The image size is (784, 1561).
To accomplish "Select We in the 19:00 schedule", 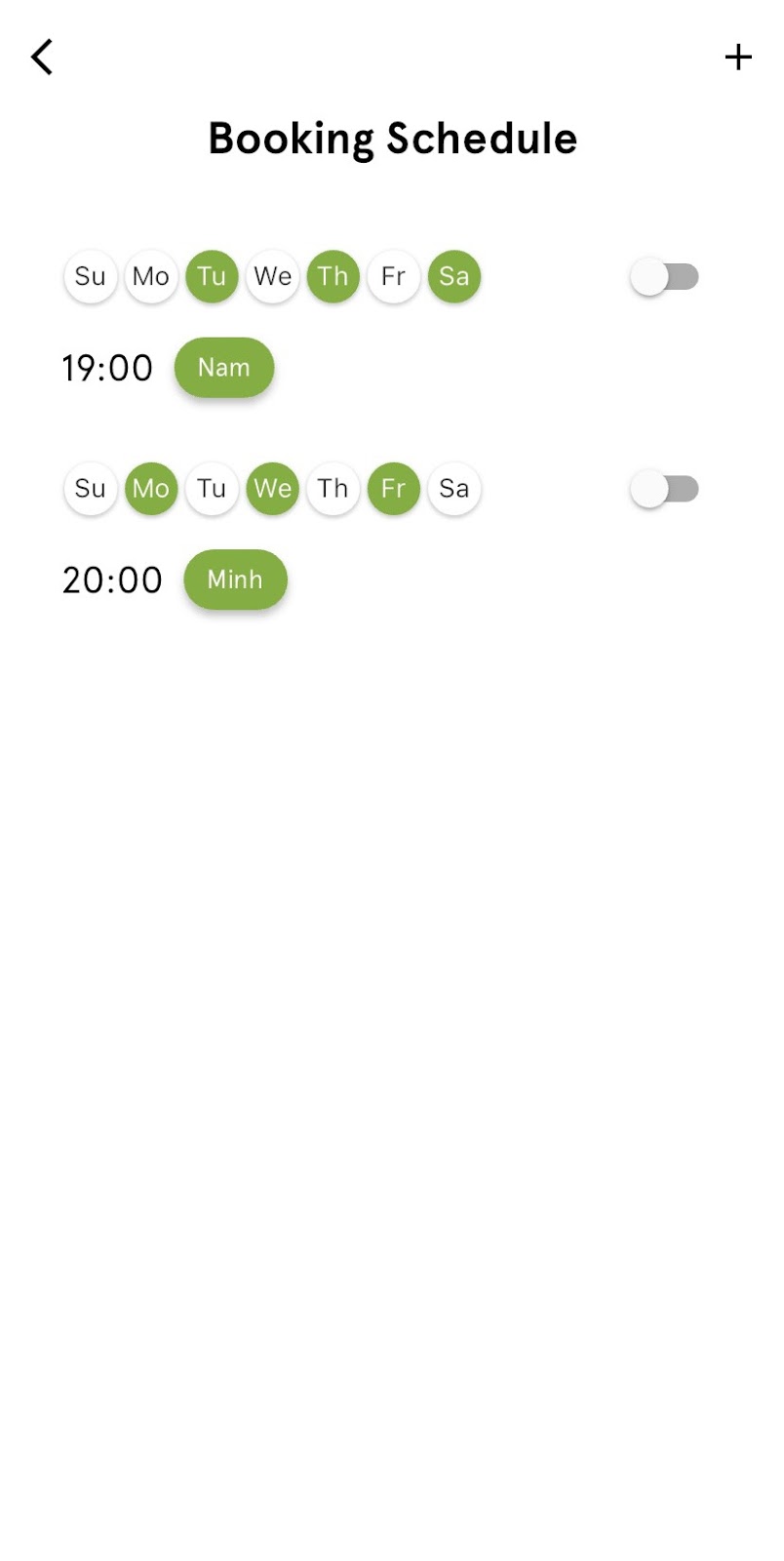I will (273, 277).
